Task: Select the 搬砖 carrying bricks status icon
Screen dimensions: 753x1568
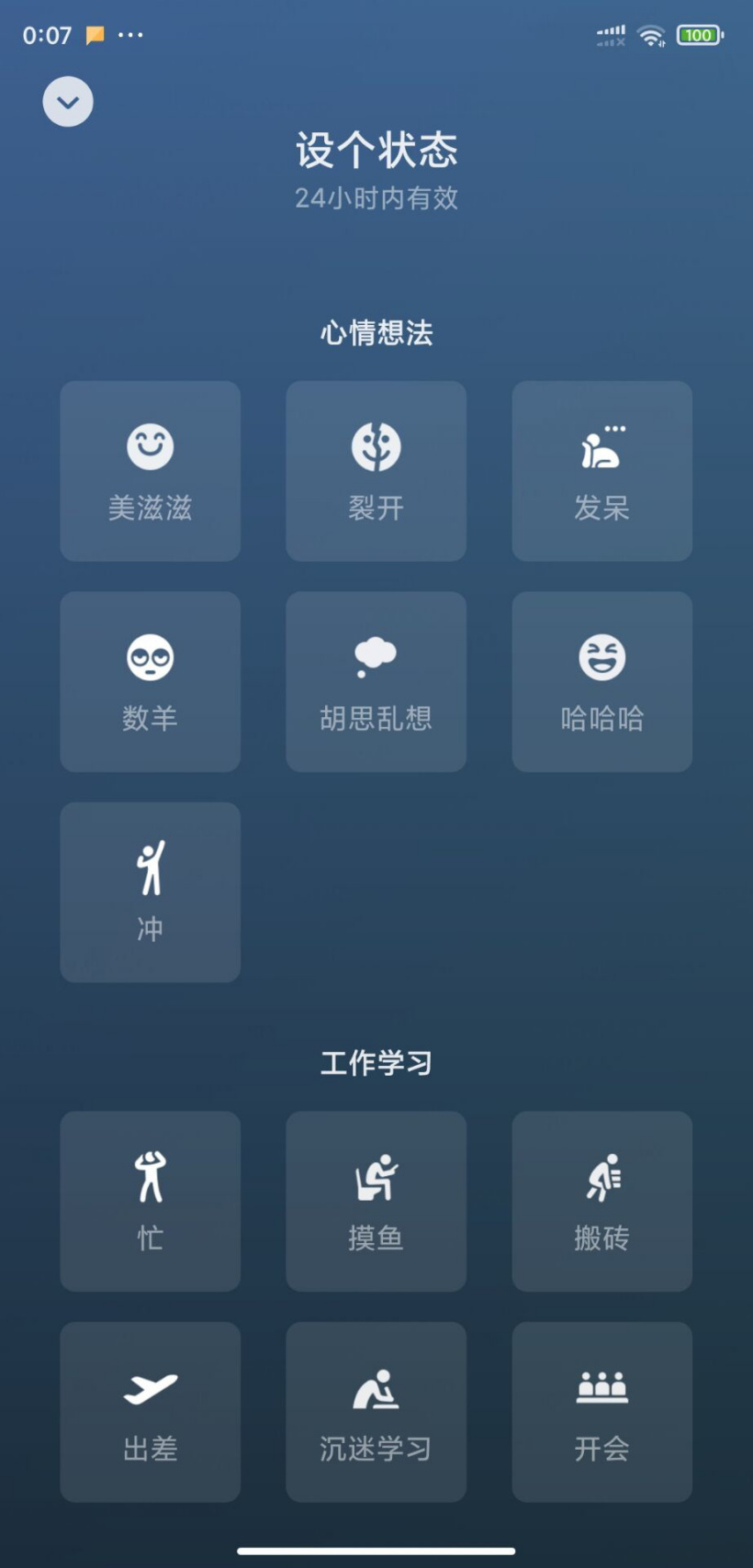Action: click(601, 1201)
